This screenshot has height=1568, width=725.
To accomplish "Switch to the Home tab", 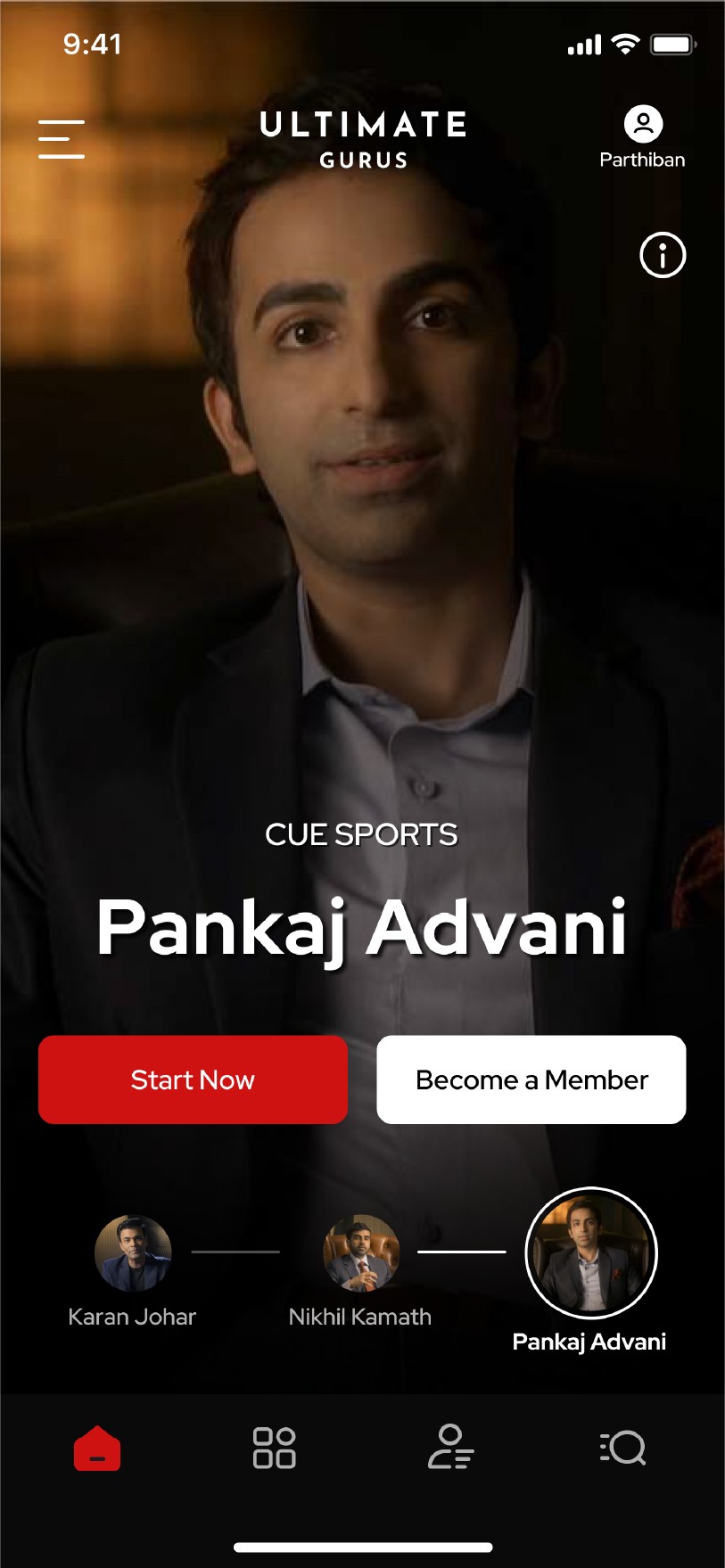I will point(97,1448).
